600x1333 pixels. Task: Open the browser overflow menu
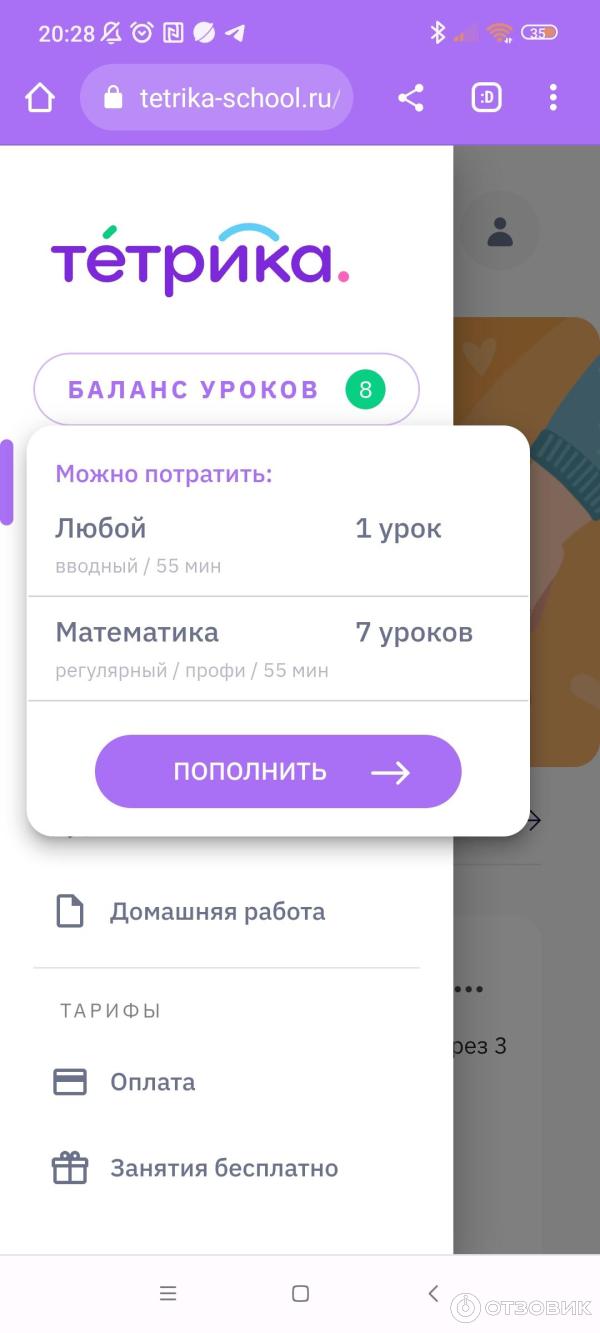point(553,98)
